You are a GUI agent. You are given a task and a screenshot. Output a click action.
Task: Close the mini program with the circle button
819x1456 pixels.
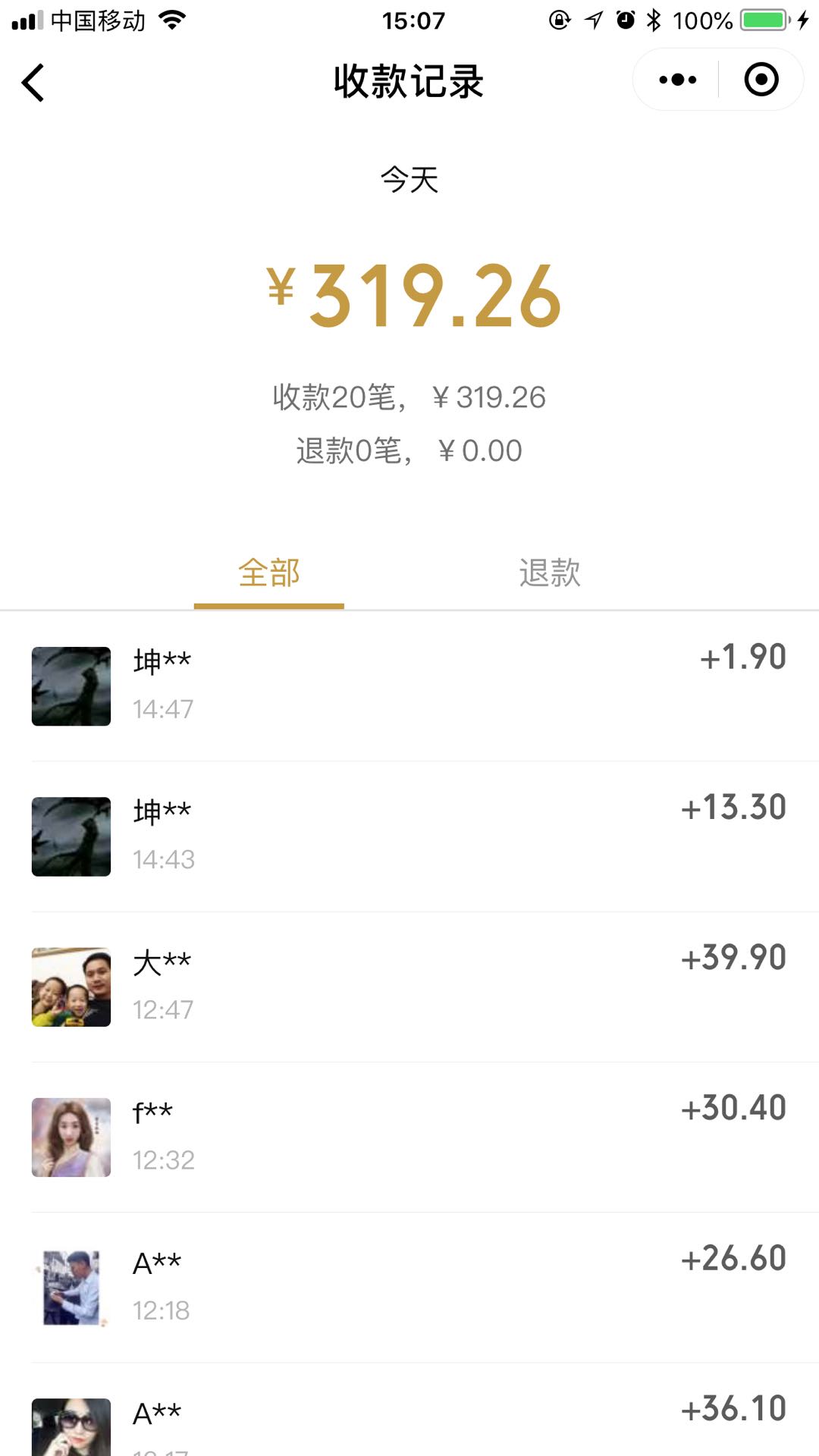761,80
